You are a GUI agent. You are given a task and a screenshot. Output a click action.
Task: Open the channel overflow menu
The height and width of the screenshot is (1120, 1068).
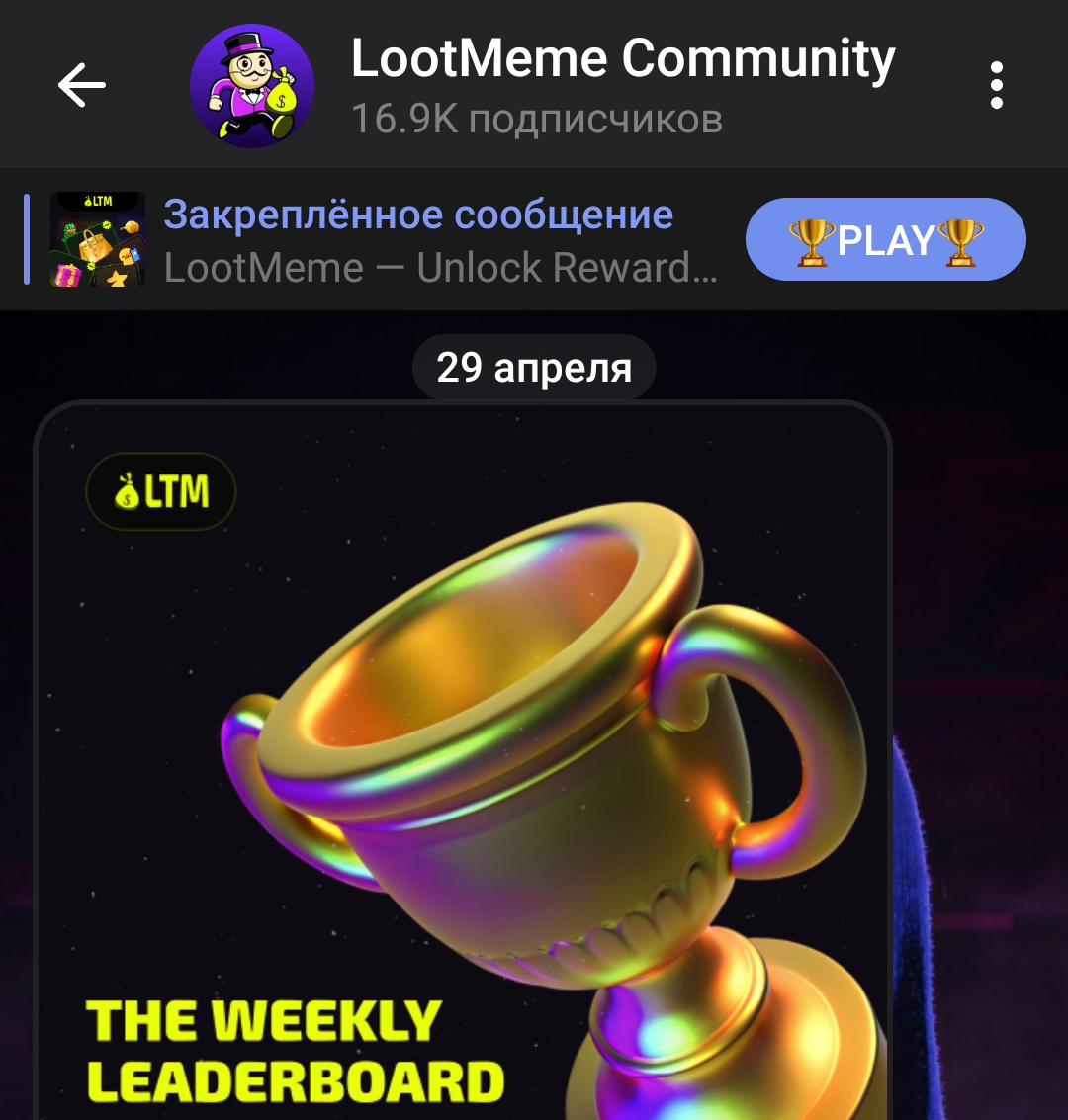(x=996, y=85)
